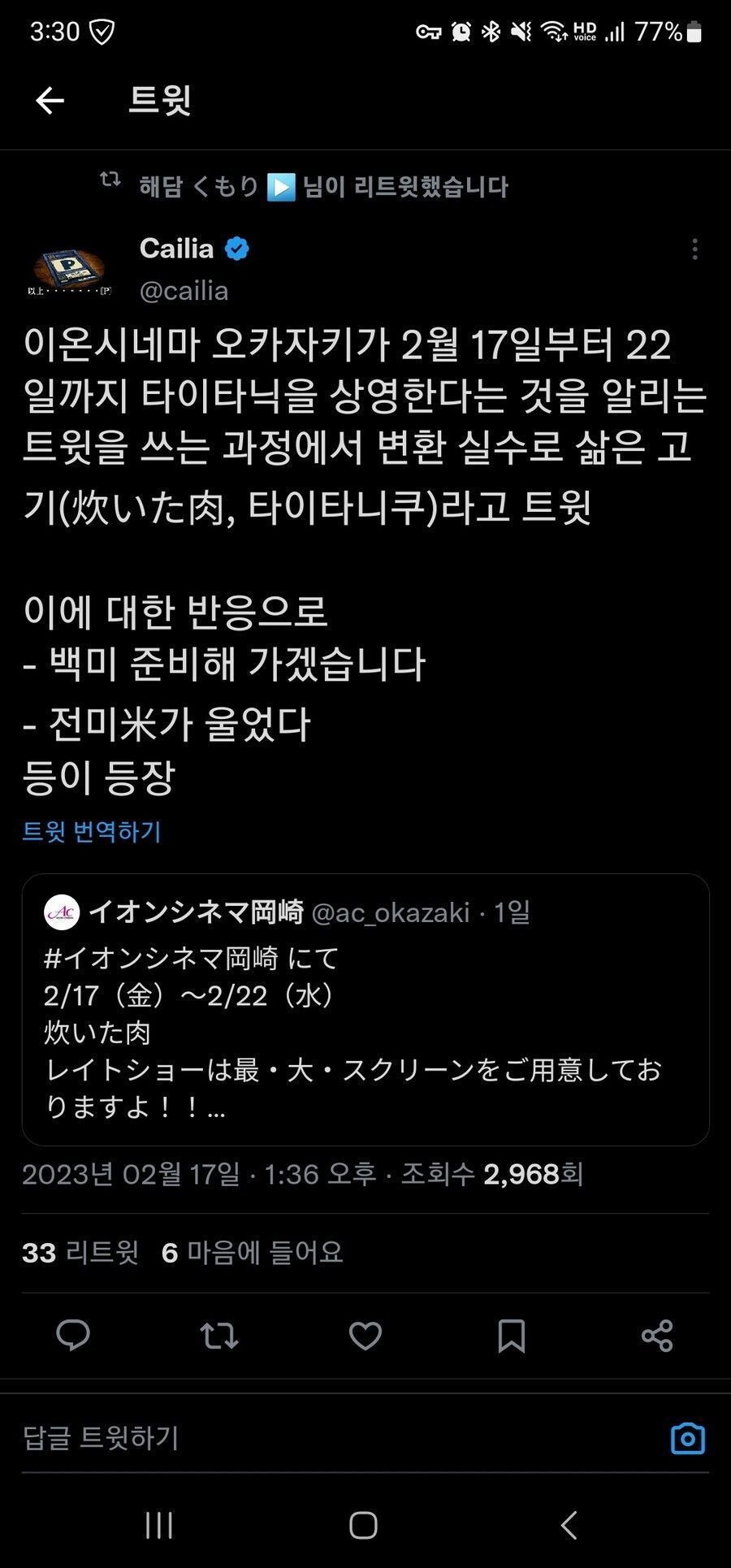Screen dimensions: 731x1568
Task: Focus the 답글 트윗하기 field
Action: click(x=325, y=1437)
